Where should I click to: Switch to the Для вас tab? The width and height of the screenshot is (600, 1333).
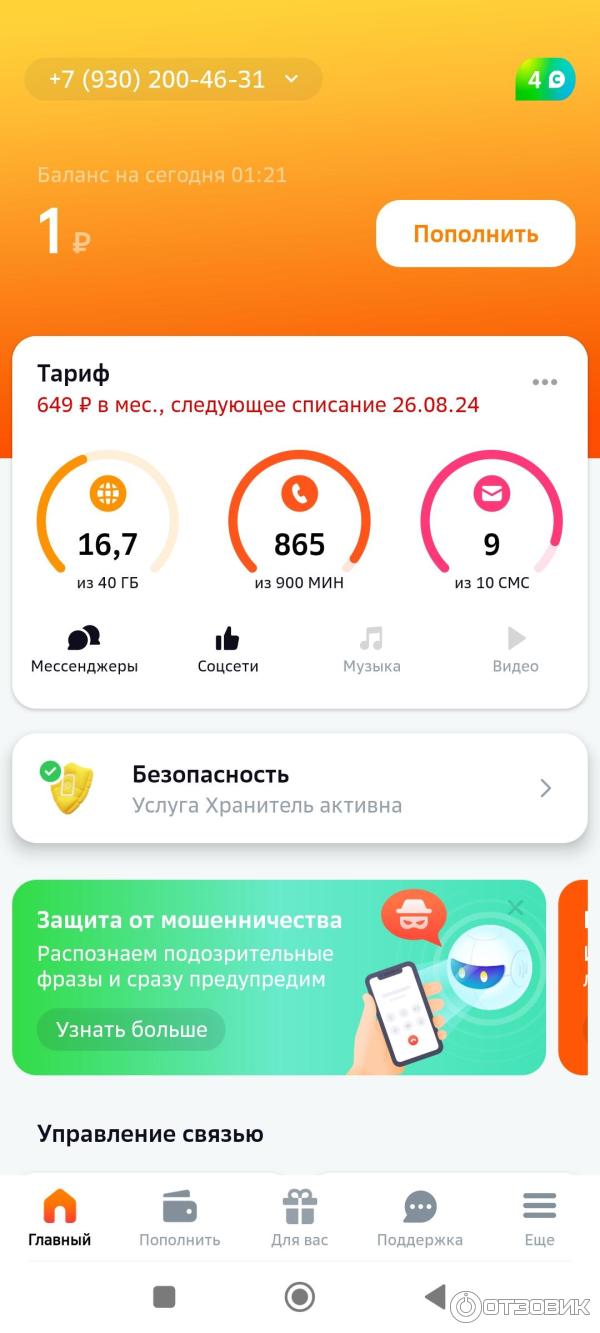tap(300, 1219)
